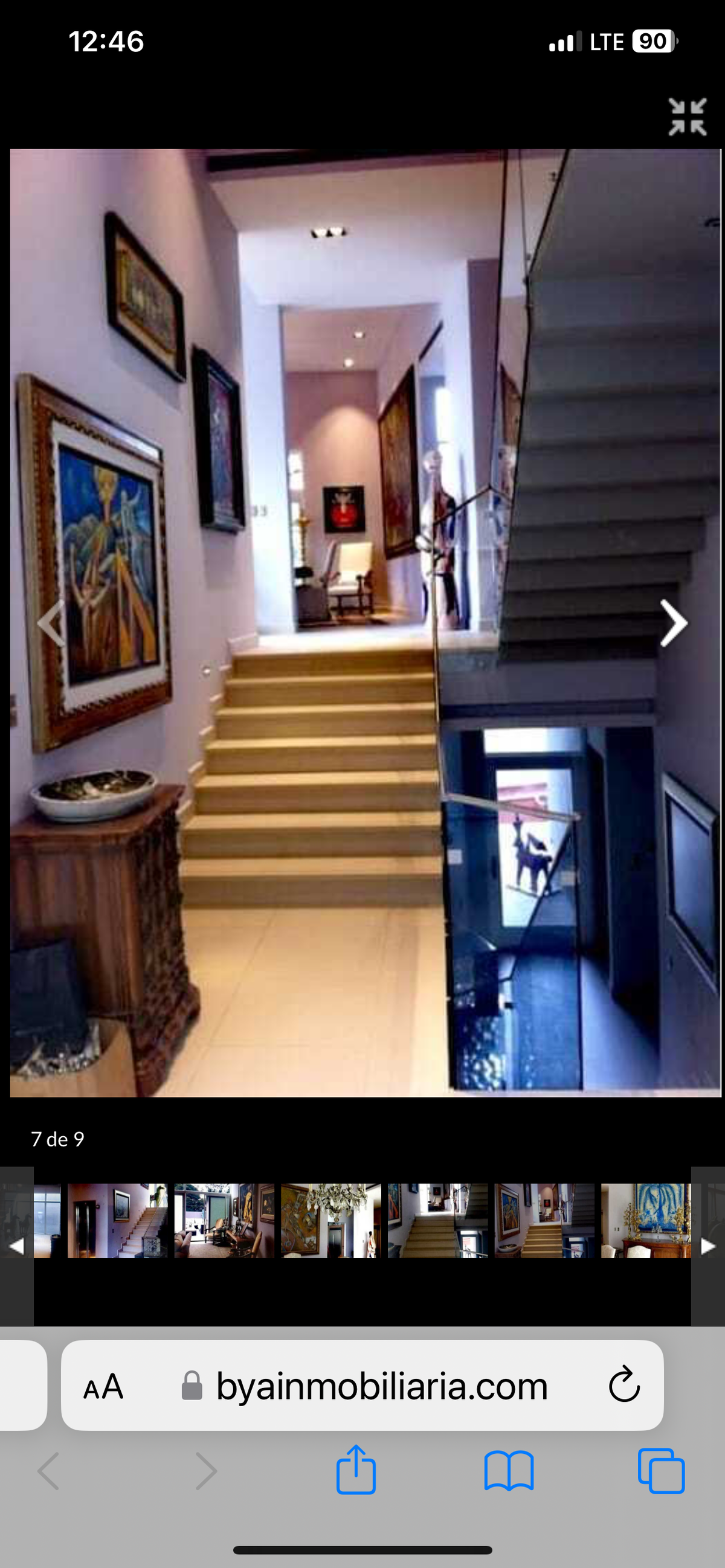Screen dimensions: 725x1568
Task: Reload the current page
Action: click(x=624, y=1386)
